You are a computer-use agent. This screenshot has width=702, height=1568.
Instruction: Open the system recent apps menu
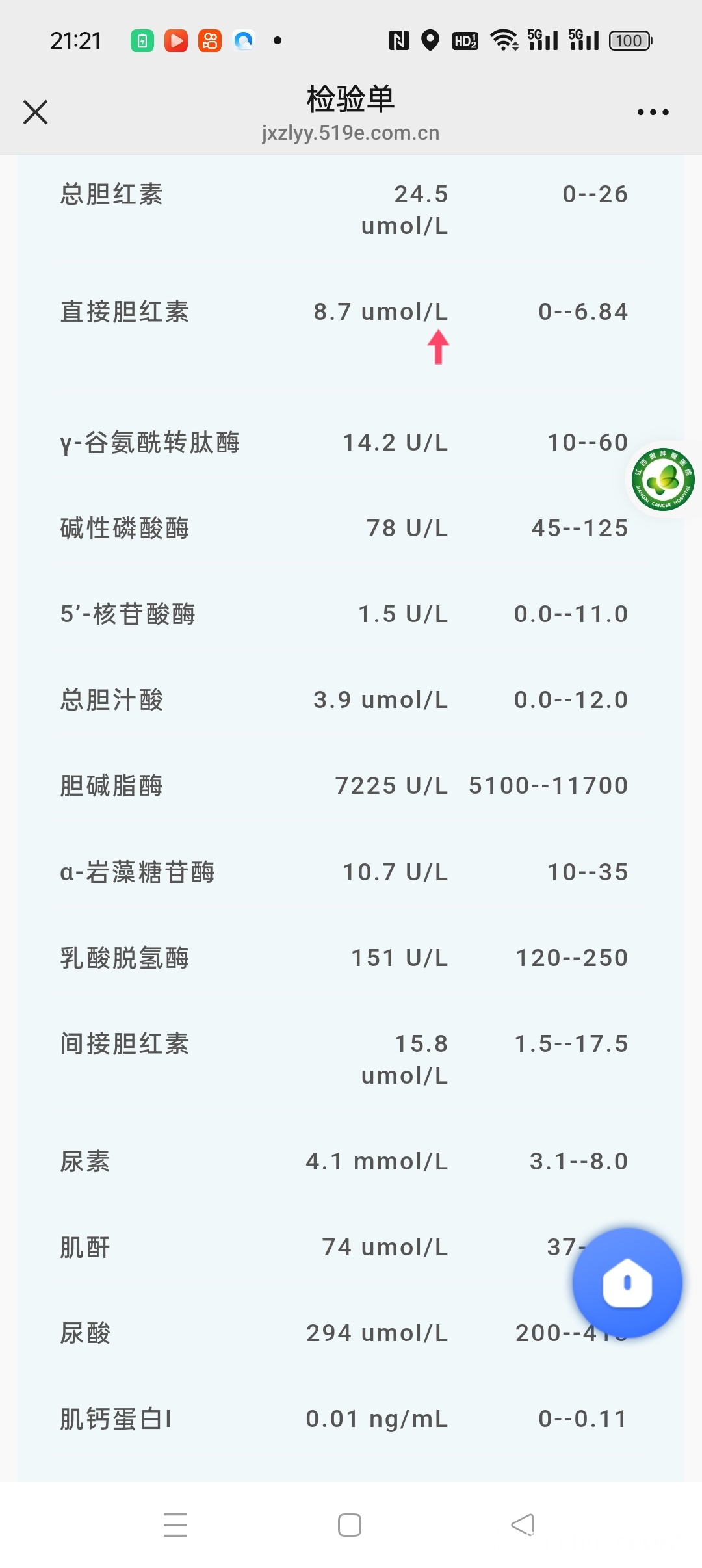tap(175, 1524)
